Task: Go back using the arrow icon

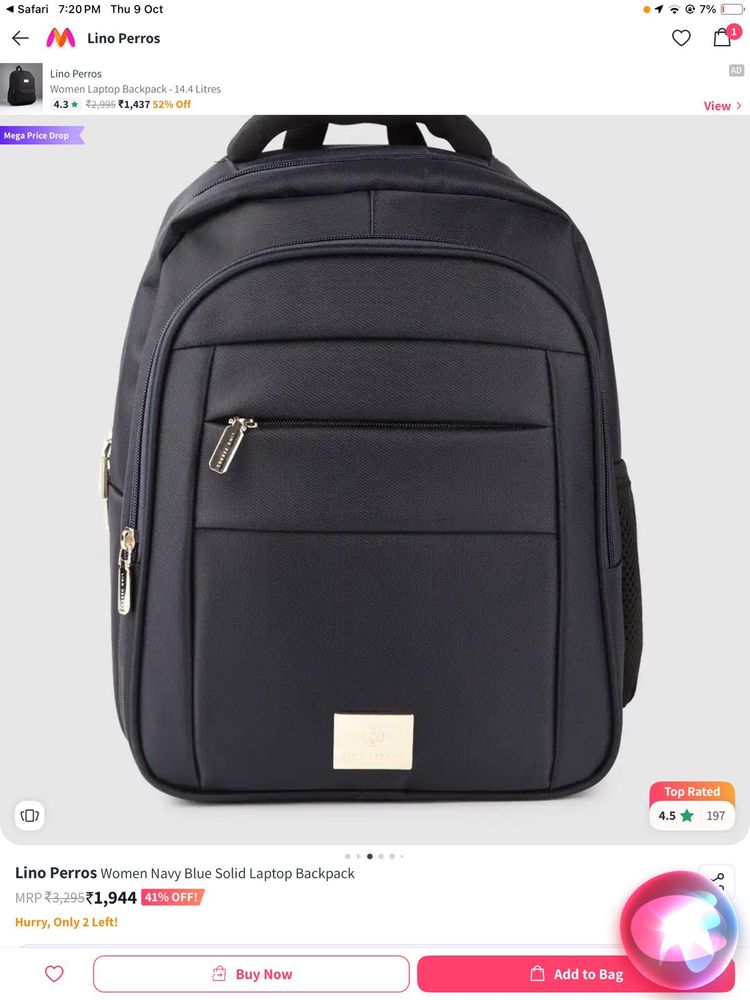Action: [x=20, y=38]
